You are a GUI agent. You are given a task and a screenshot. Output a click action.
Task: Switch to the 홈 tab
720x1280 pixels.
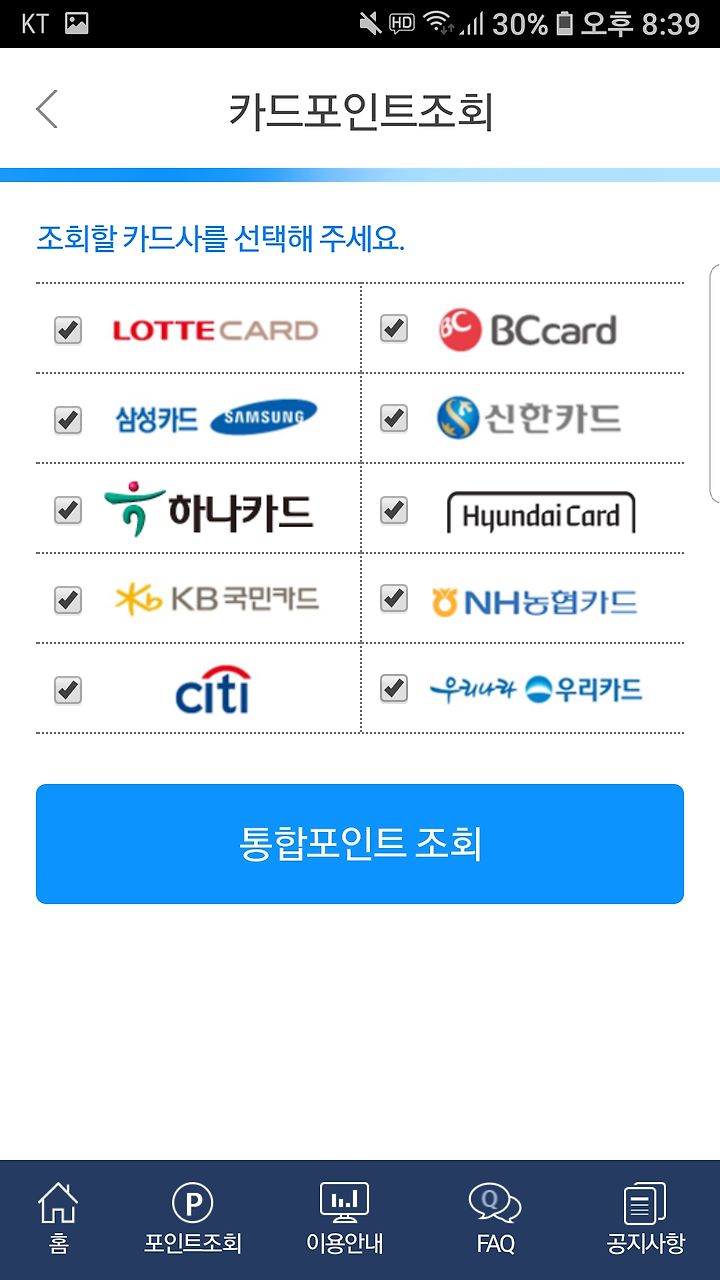click(x=58, y=1218)
